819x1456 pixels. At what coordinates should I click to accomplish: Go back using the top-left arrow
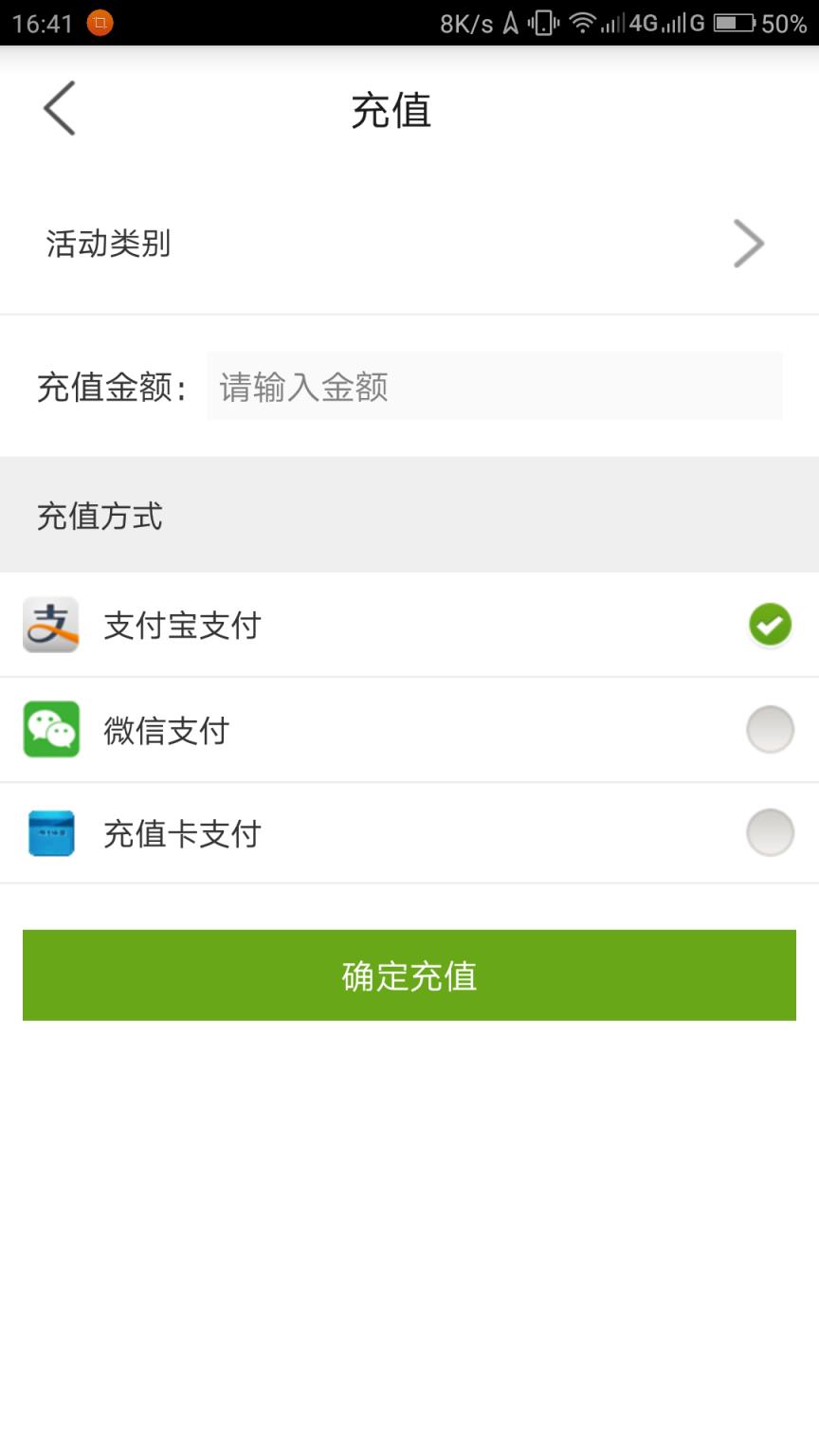pos(59,109)
